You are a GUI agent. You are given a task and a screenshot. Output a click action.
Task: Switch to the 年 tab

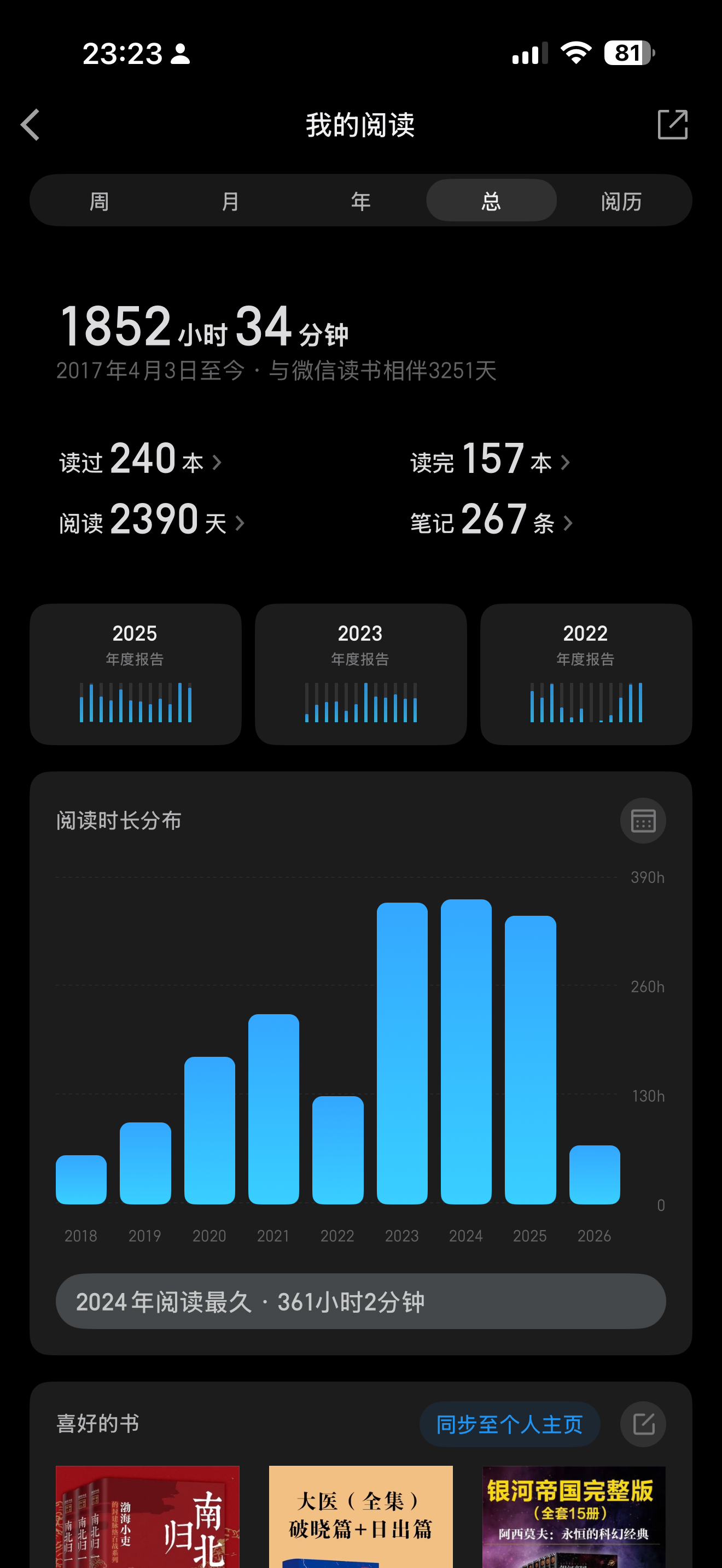pos(360,201)
